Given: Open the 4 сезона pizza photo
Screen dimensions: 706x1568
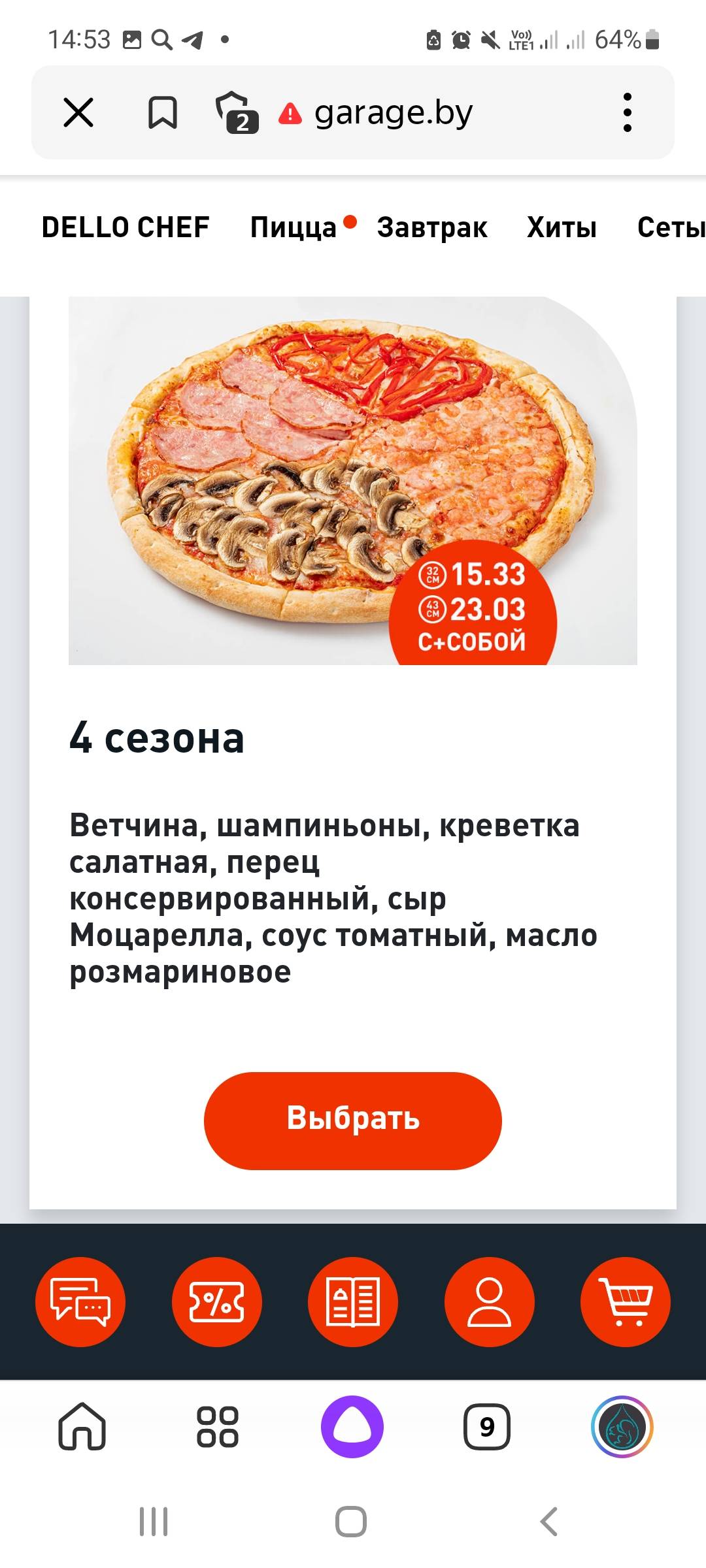Looking at the screenshot, I should tap(352, 480).
